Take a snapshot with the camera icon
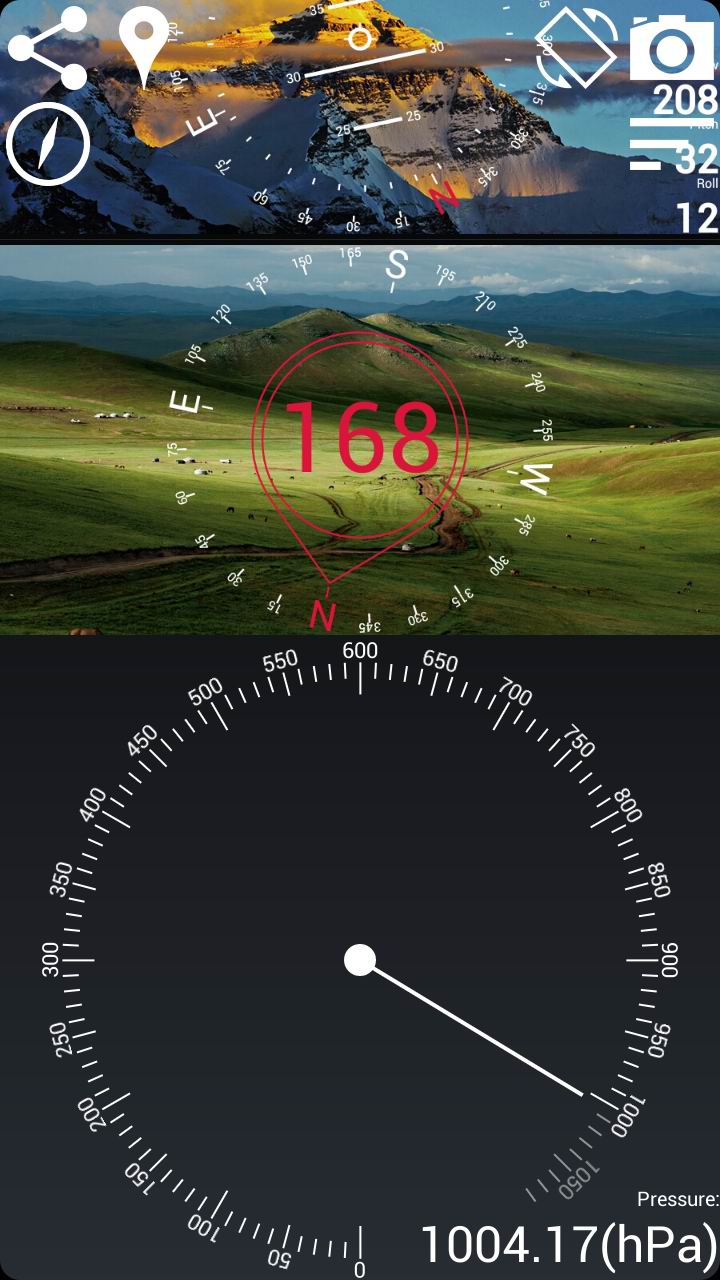The height and width of the screenshot is (1280, 720). click(x=672, y=48)
